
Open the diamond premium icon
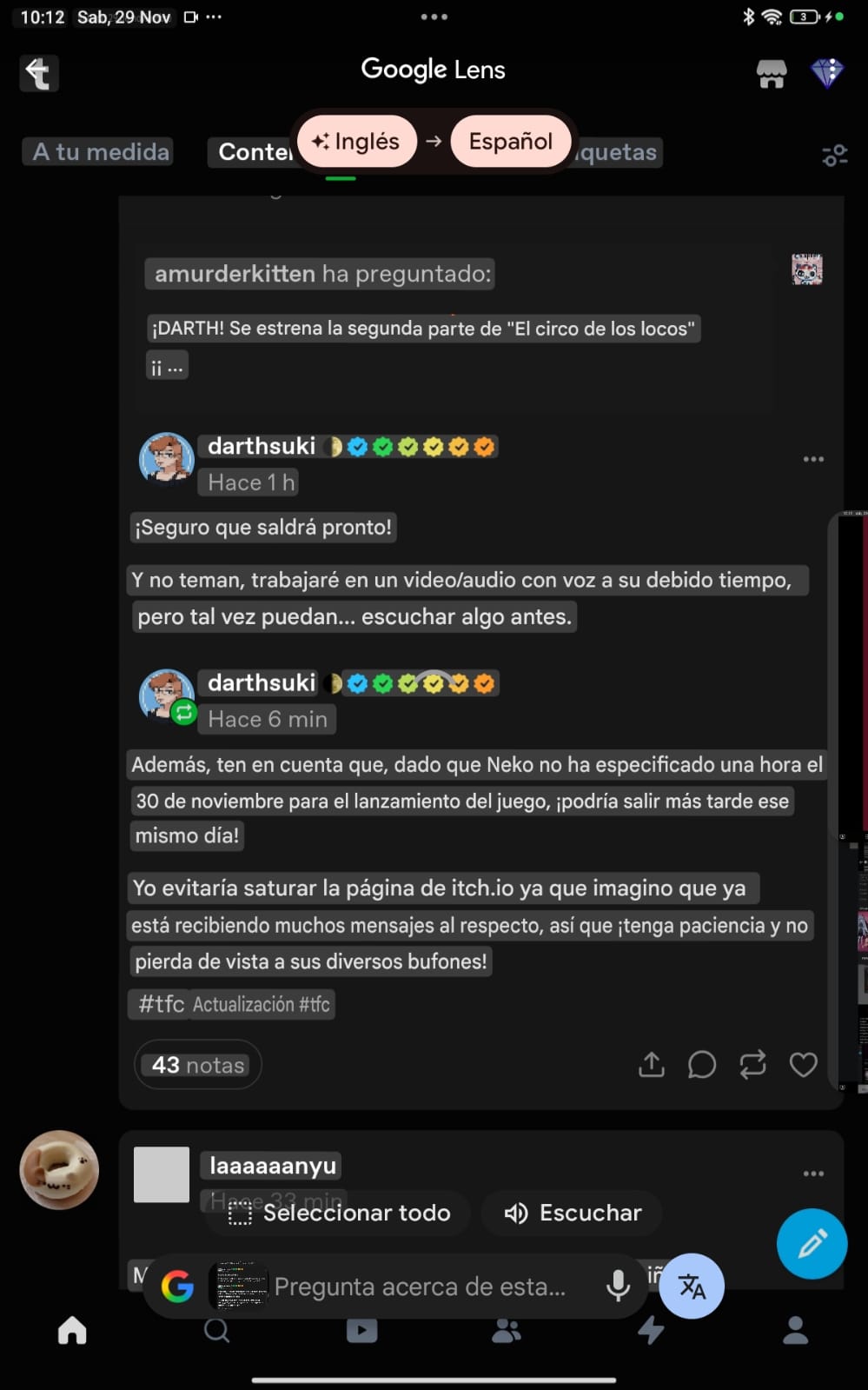coord(827,73)
